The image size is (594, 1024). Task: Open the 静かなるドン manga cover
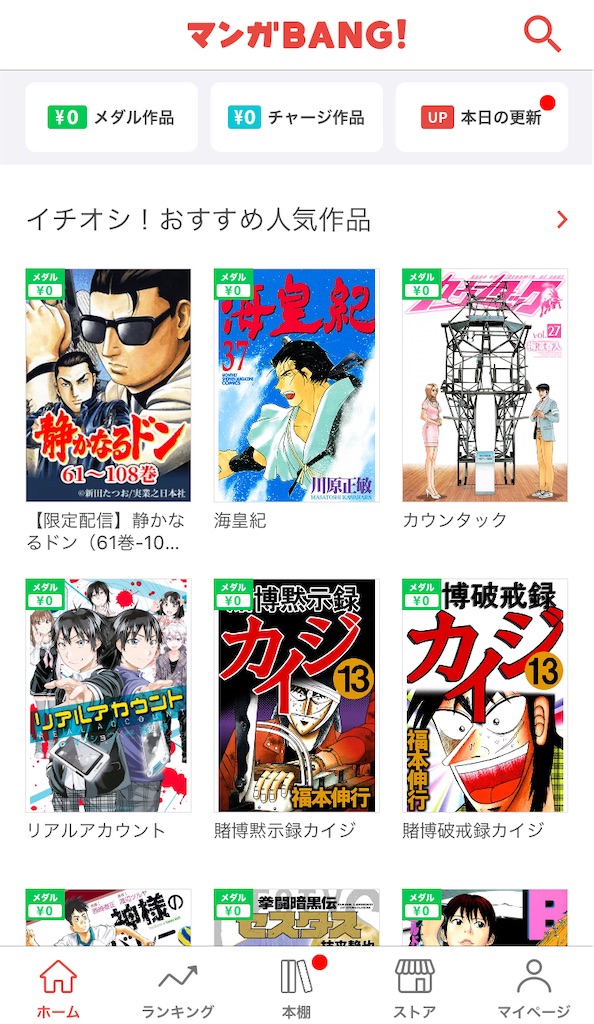[x=108, y=385]
